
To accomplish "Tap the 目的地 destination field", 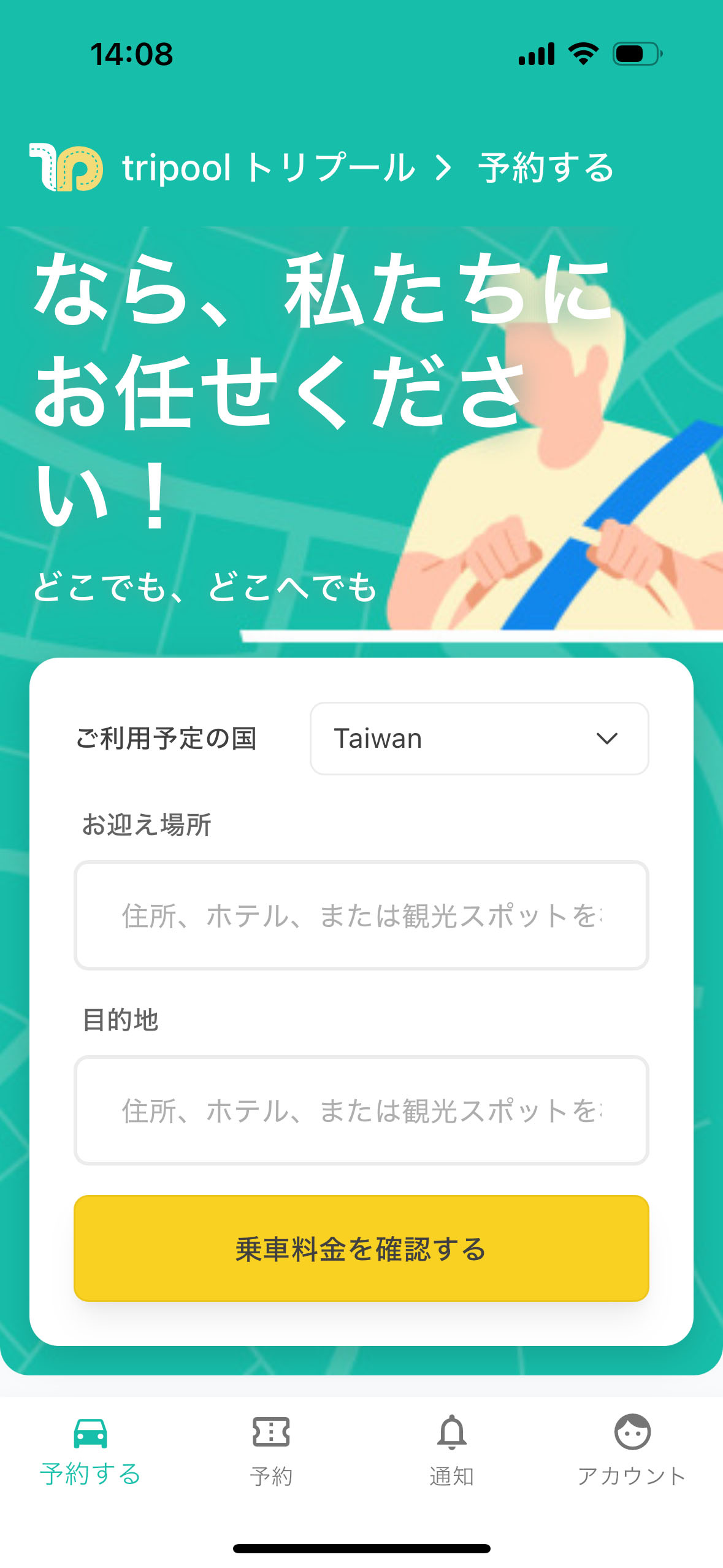I will [361, 1110].
